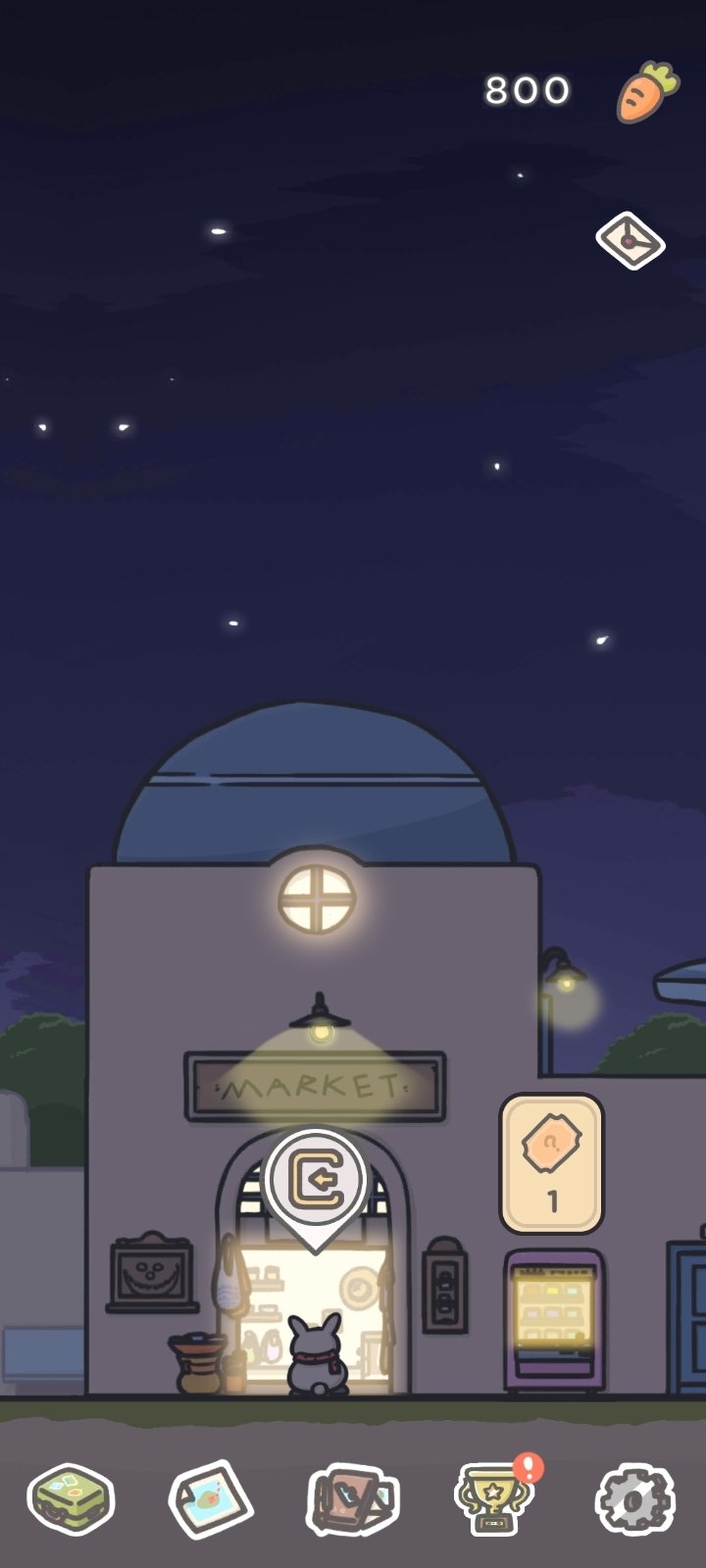Tap the ticket card above vending machine
The height and width of the screenshot is (1568, 706).
[552, 1162]
